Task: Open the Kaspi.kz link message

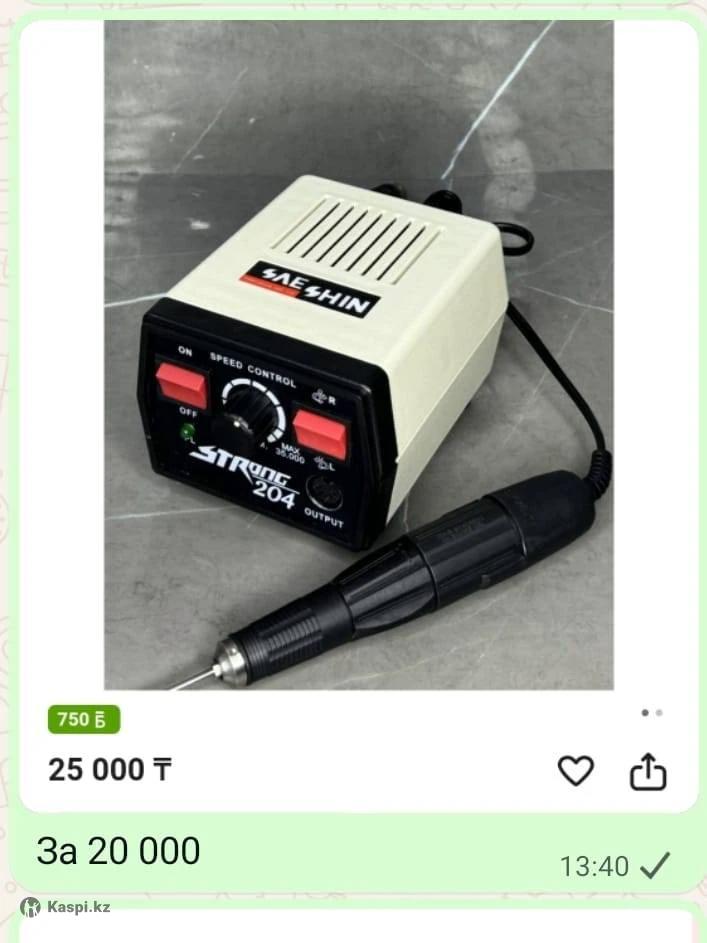Action: tap(357, 925)
